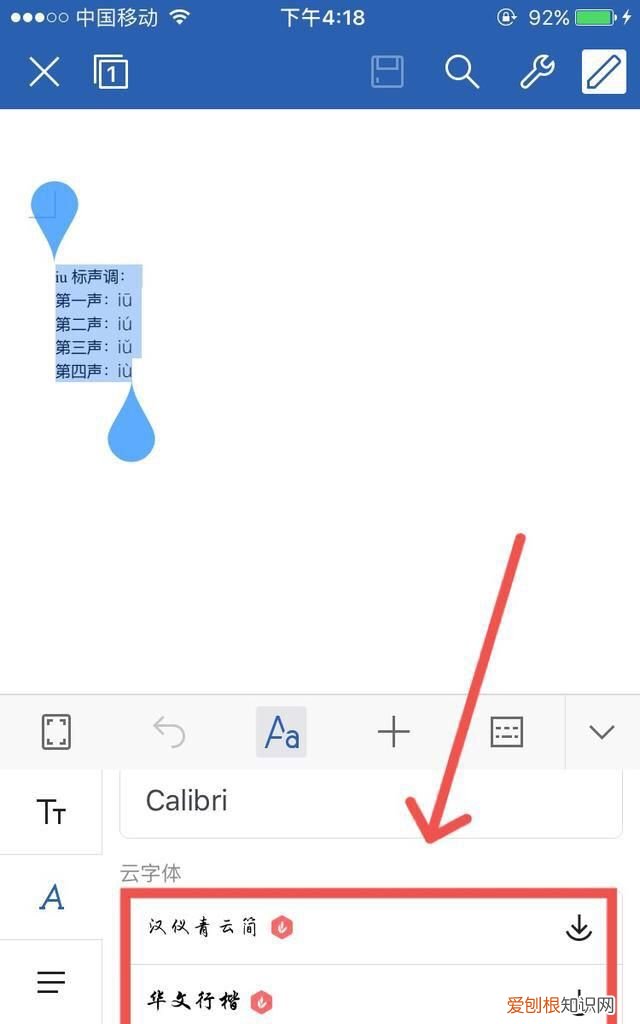This screenshot has width=640, height=1024.
Task: Select the 华文行楷 cloud font
Action: [x=195, y=1000]
